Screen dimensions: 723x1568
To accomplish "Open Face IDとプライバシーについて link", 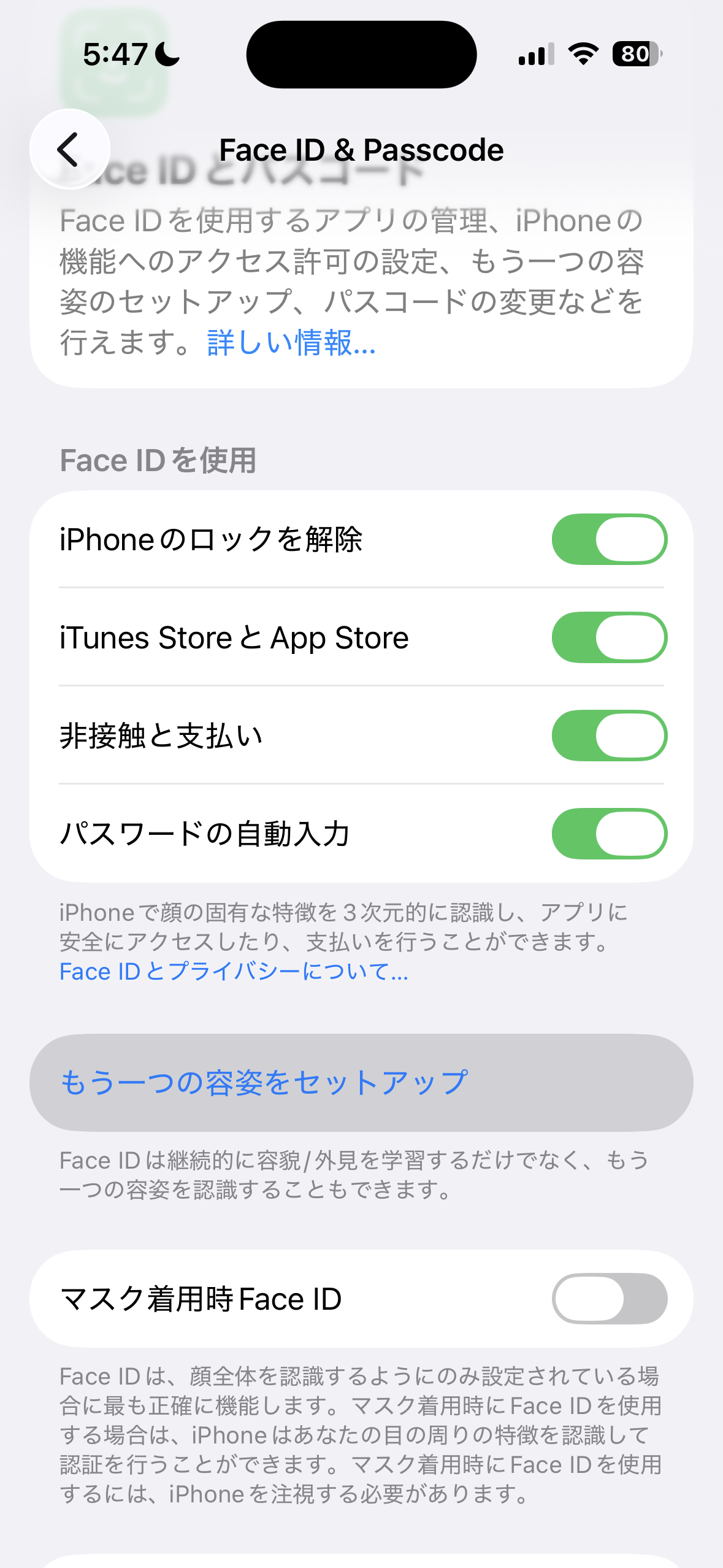I will (233, 971).
